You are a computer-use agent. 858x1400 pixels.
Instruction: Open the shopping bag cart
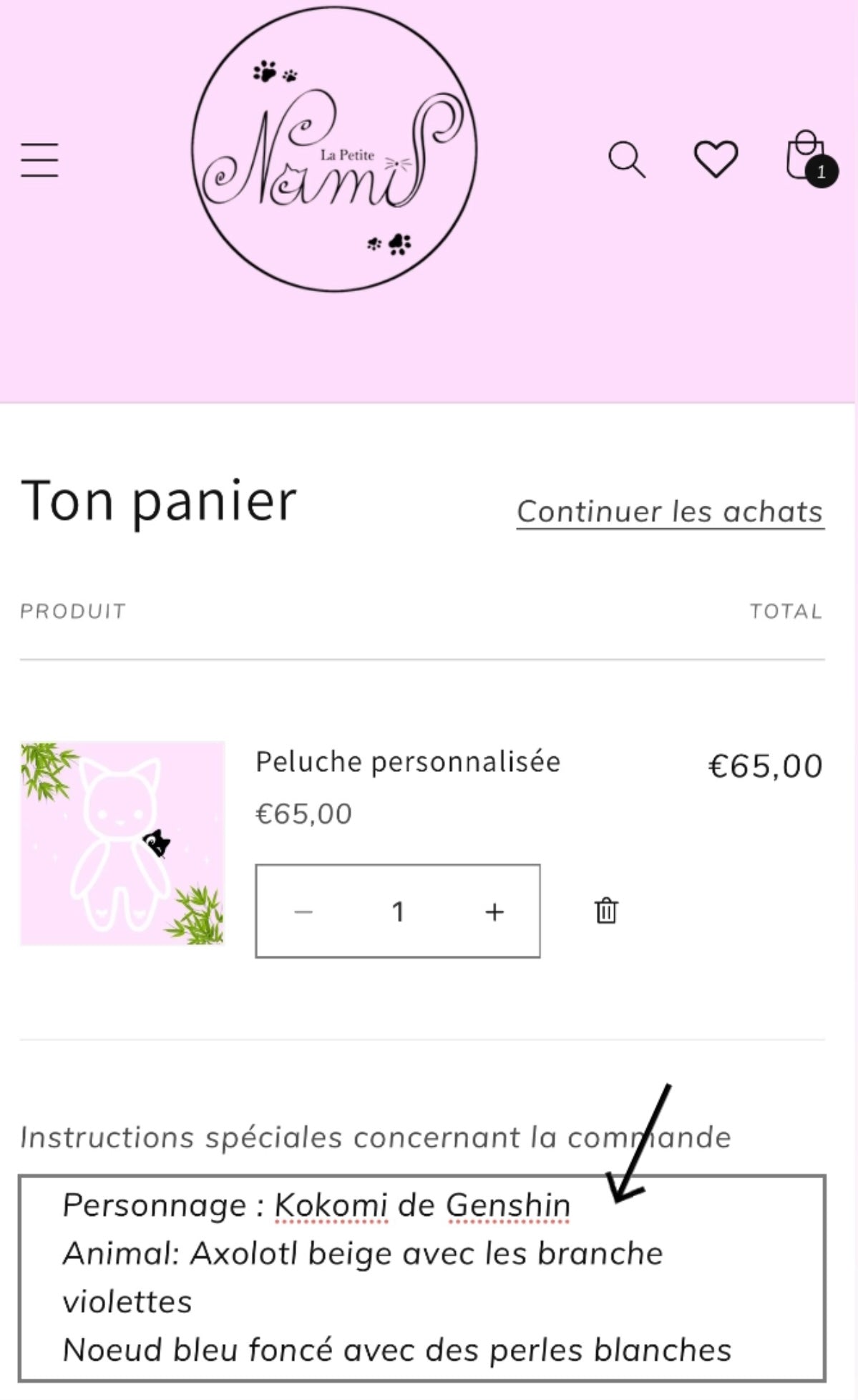(x=806, y=157)
